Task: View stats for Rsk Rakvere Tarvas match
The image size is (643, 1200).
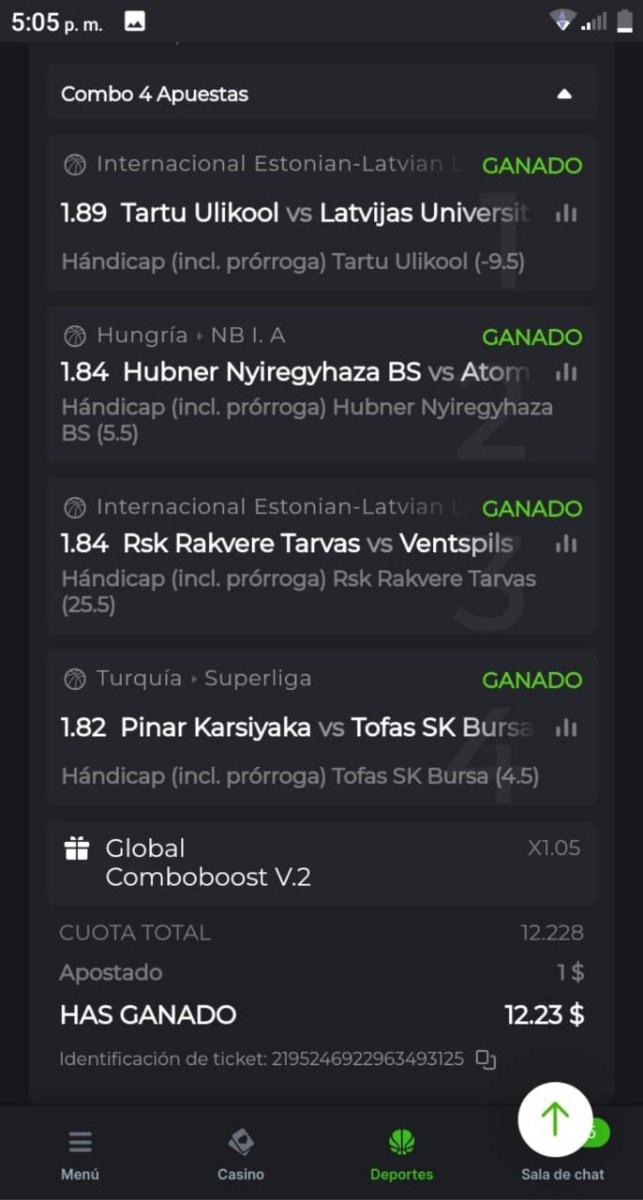Action: click(x=566, y=544)
